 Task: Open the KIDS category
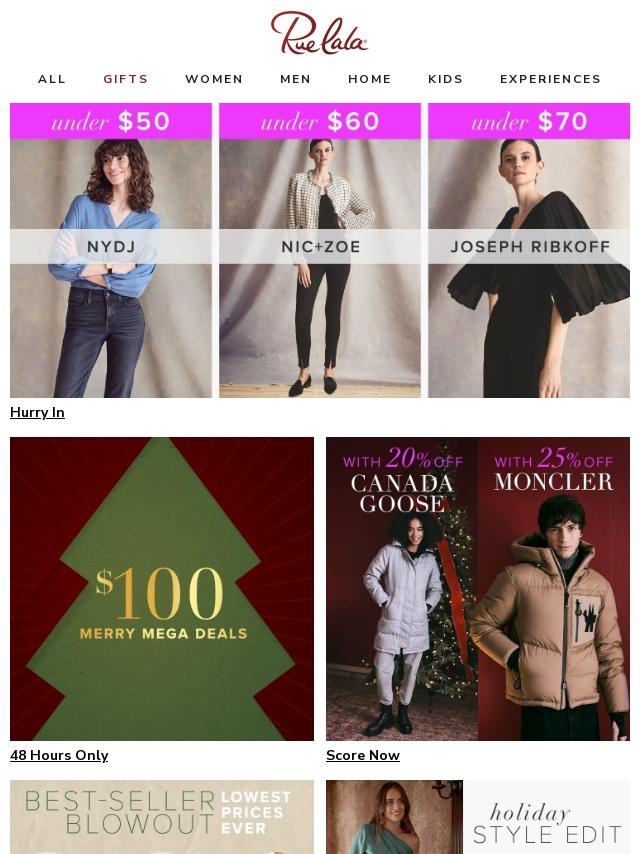click(x=446, y=79)
